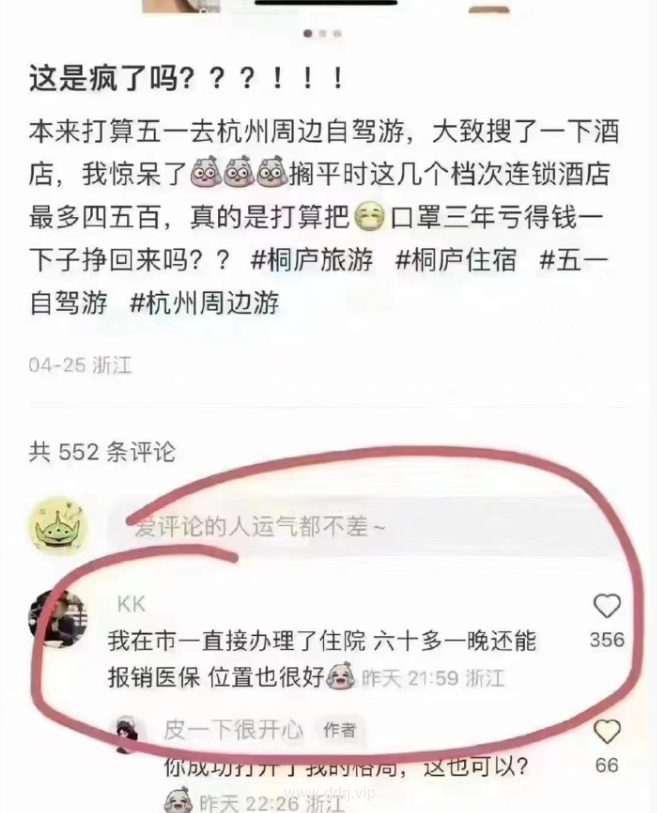Open the #杭州周边游 hashtag
Screen dimensions: 657x813
pyautogui.click(x=204, y=301)
